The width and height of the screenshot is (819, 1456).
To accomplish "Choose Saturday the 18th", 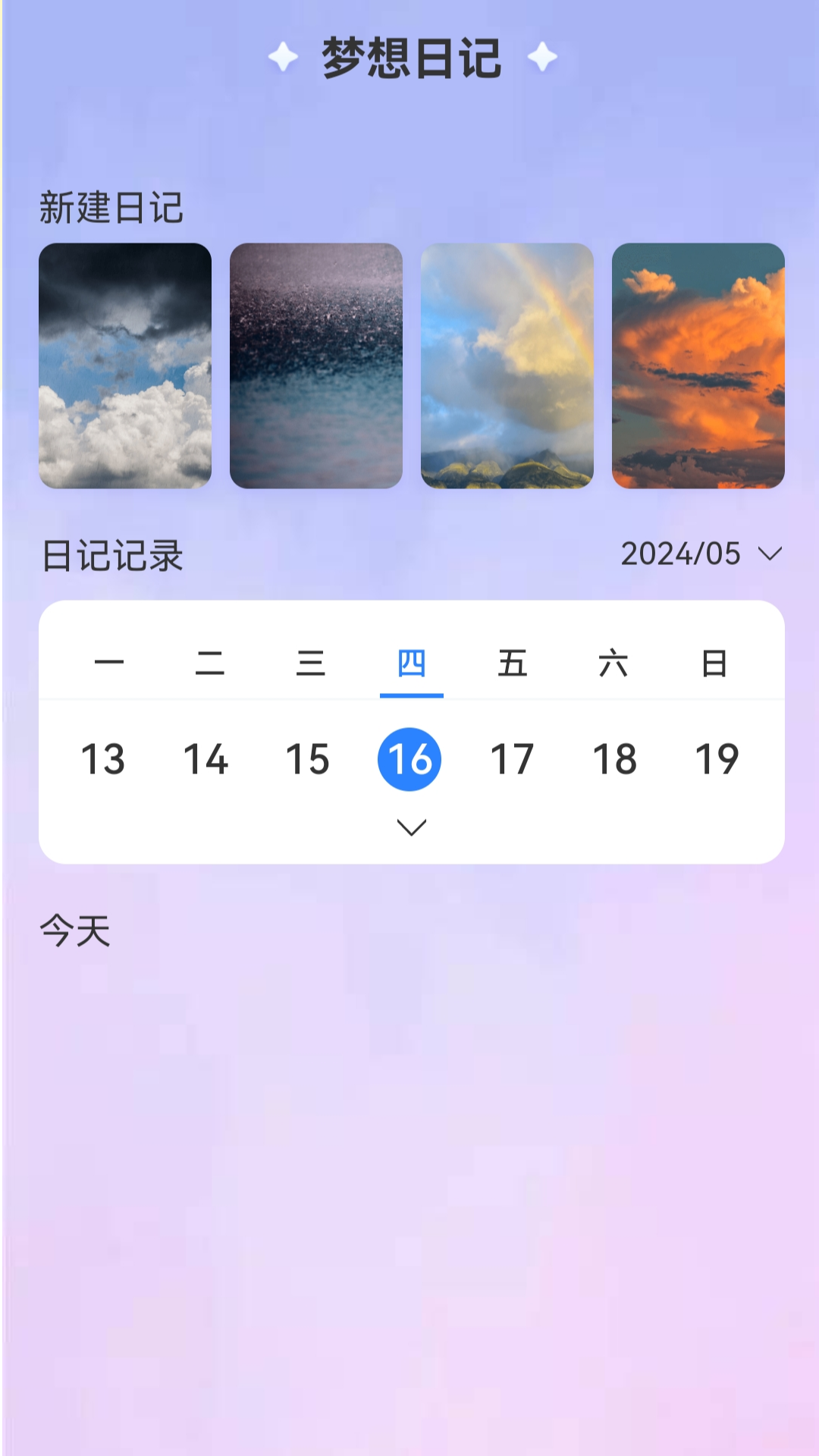I will coord(614,757).
